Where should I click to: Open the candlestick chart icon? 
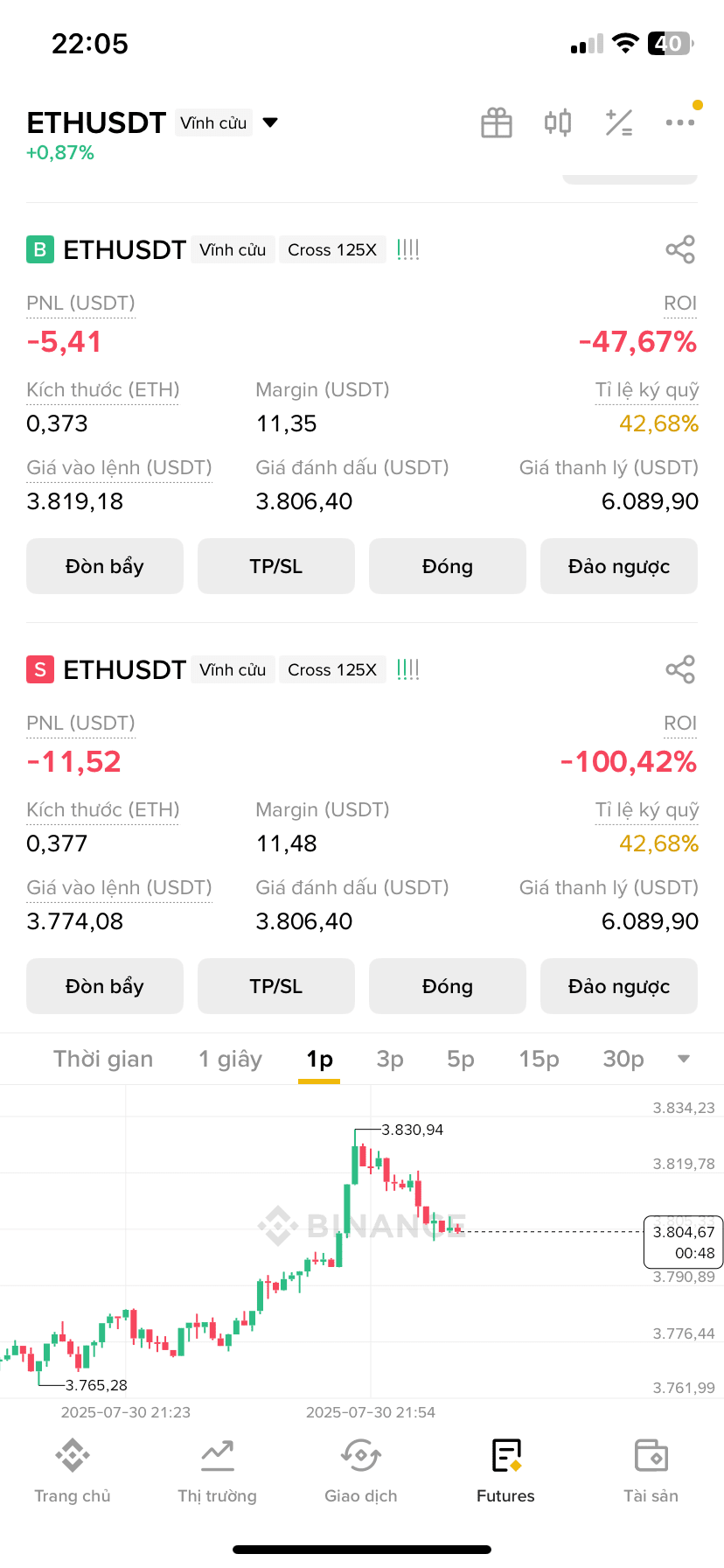(x=558, y=123)
